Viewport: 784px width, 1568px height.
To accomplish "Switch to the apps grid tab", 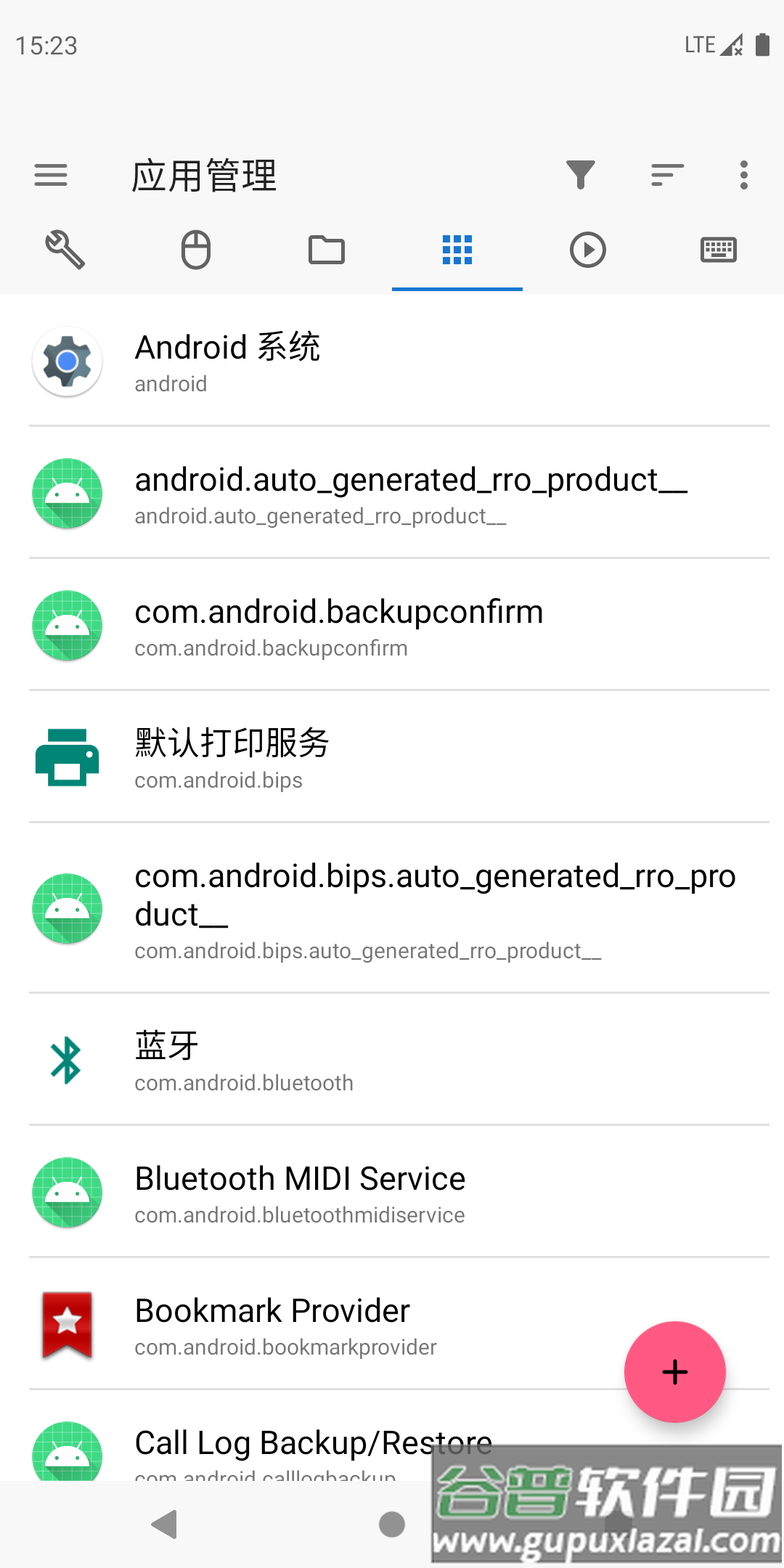I will 457,250.
